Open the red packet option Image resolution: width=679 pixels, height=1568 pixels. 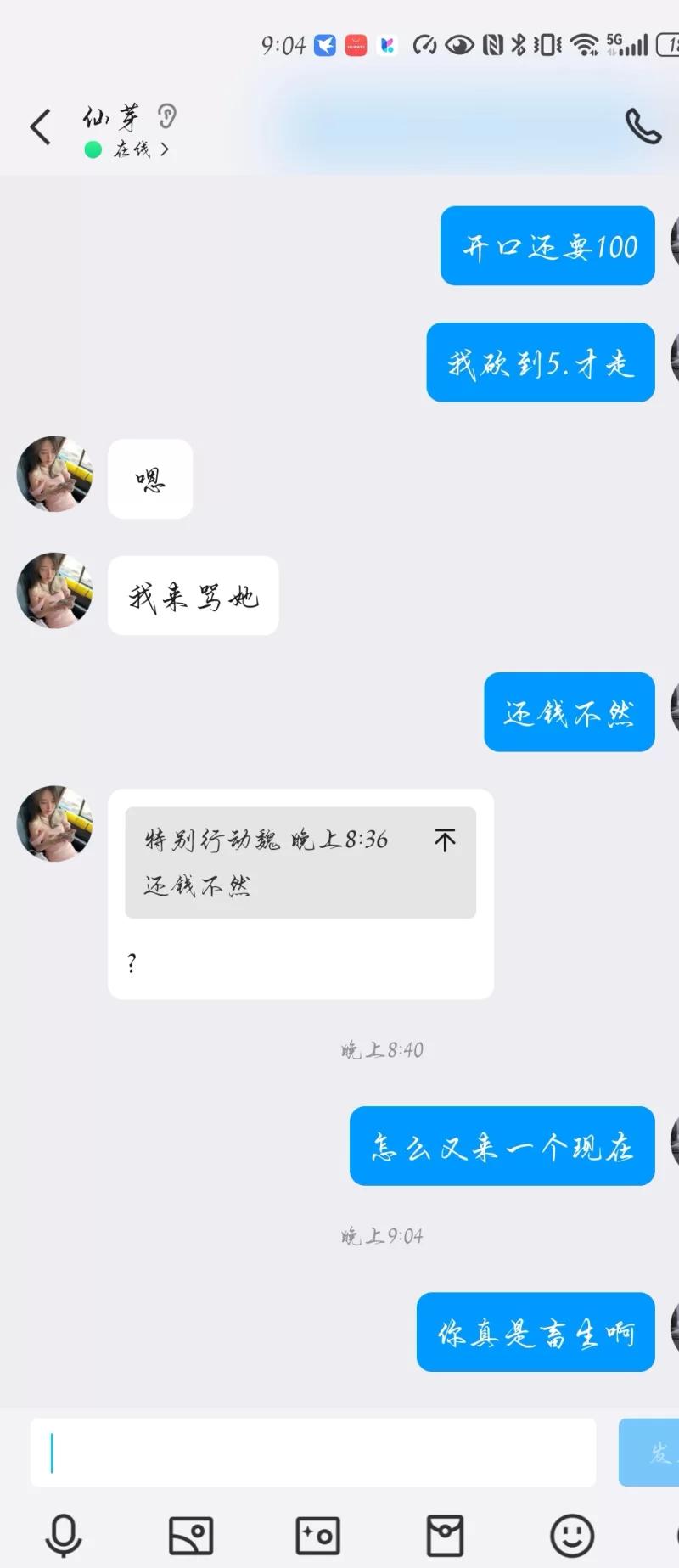445,1535
